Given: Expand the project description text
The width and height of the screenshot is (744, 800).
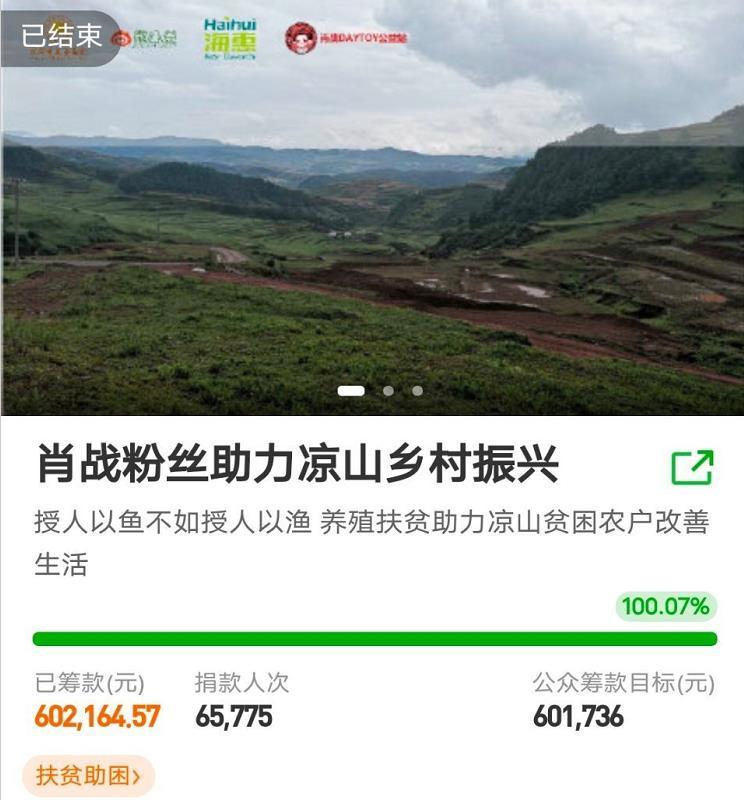Looking at the screenshot, I should click(370, 531).
